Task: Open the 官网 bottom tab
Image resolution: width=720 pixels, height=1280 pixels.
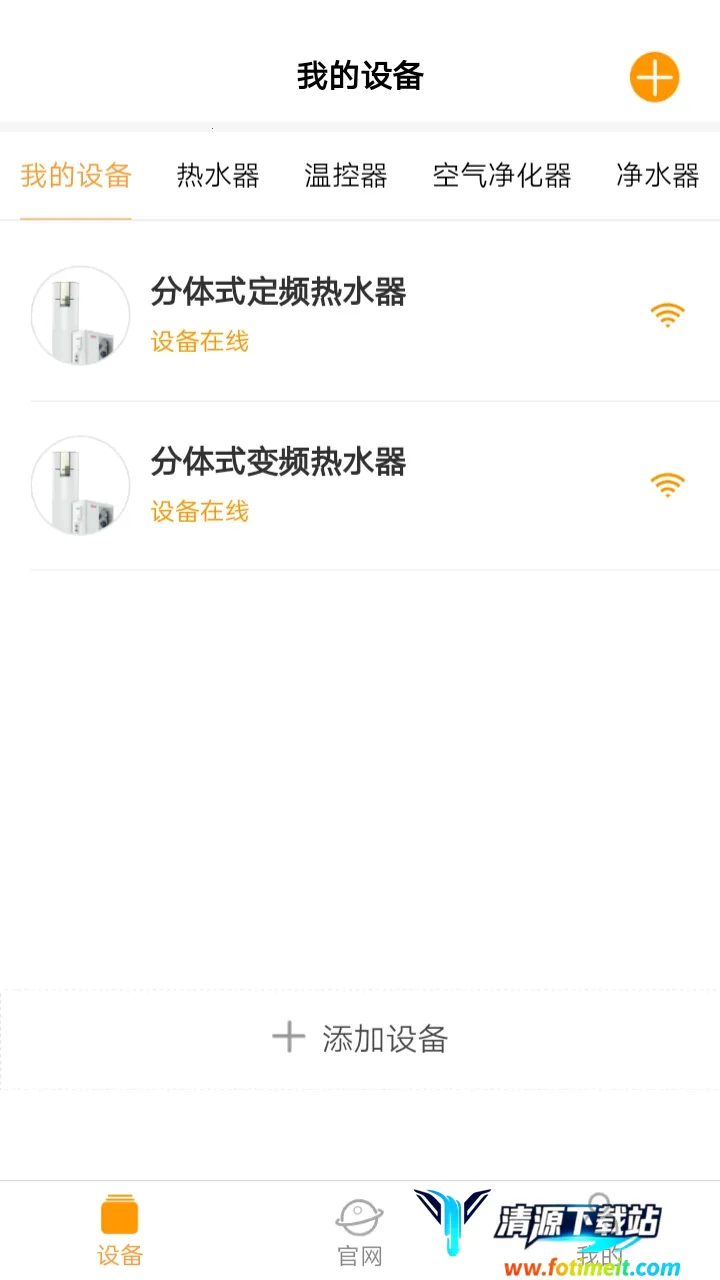Action: point(359,1230)
